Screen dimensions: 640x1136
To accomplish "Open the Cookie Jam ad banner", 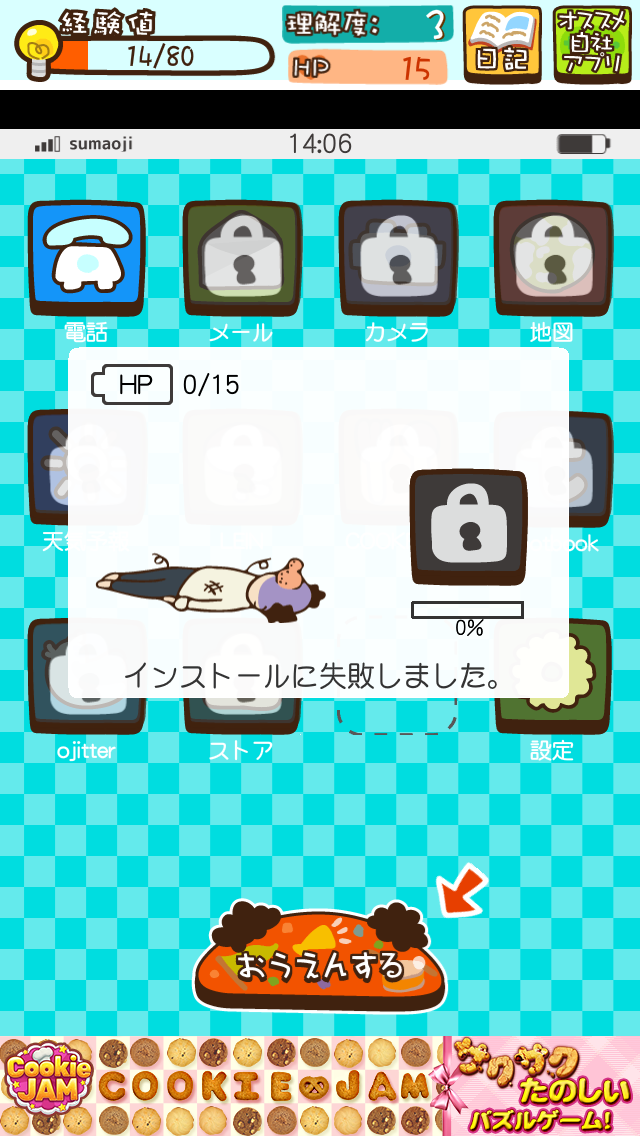I will [x=320, y=1086].
